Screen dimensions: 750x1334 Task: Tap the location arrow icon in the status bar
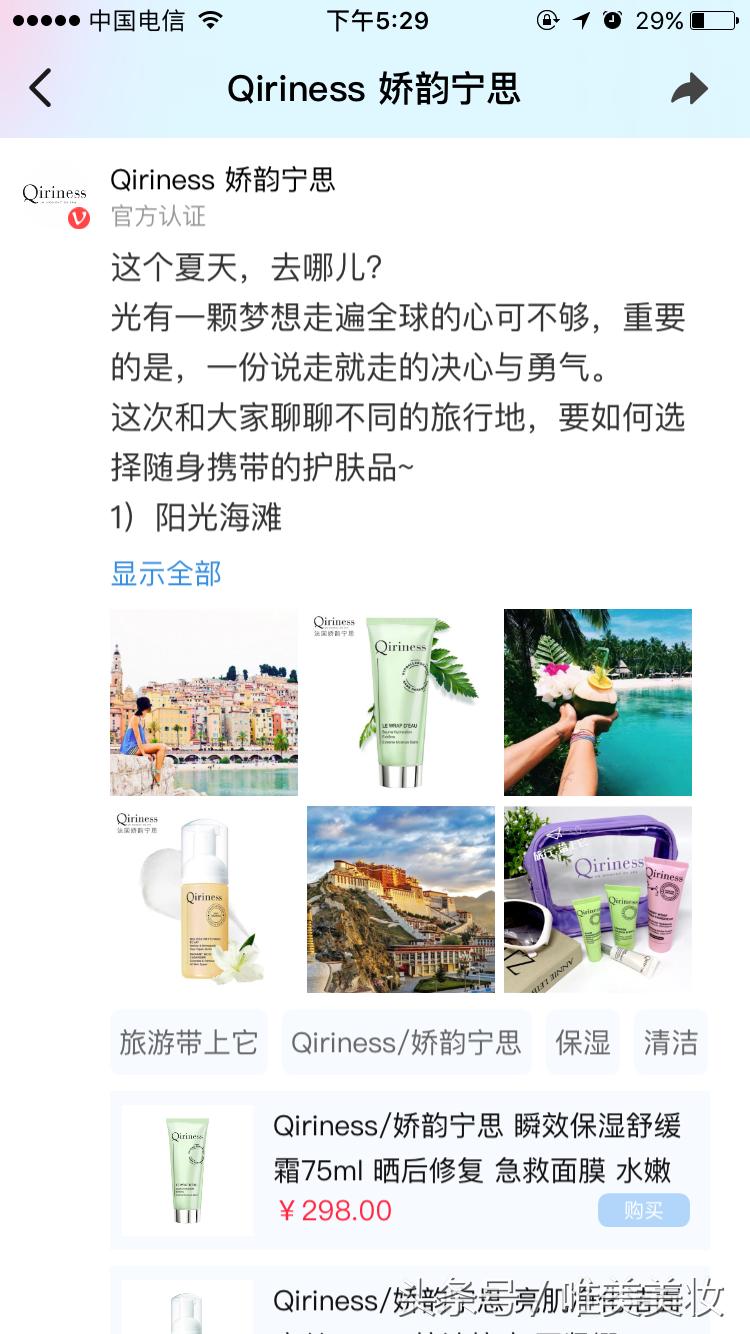coord(578,20)
